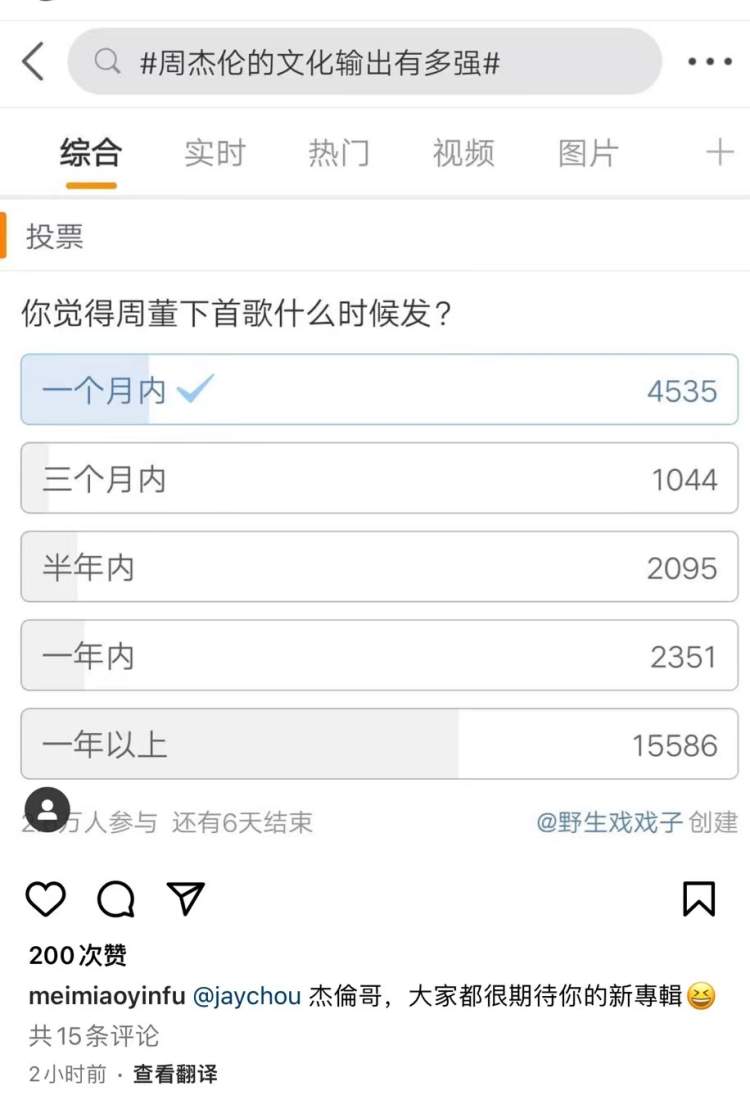This screenshot has height=1100, width=750.
Task: Open the comment icon under the post
Action: 116,899
